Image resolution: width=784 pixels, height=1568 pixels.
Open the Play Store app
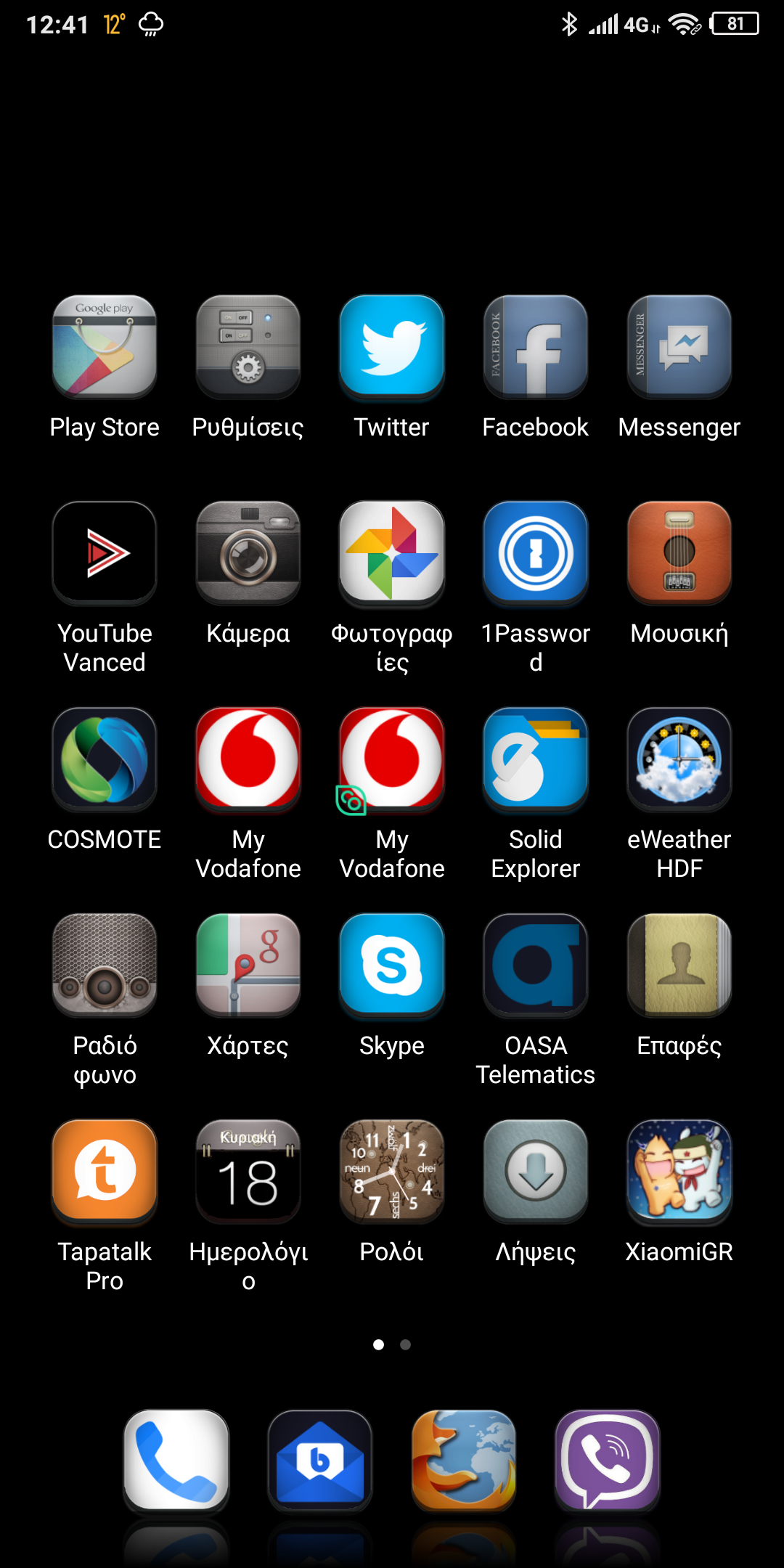(x=105, y=347)
